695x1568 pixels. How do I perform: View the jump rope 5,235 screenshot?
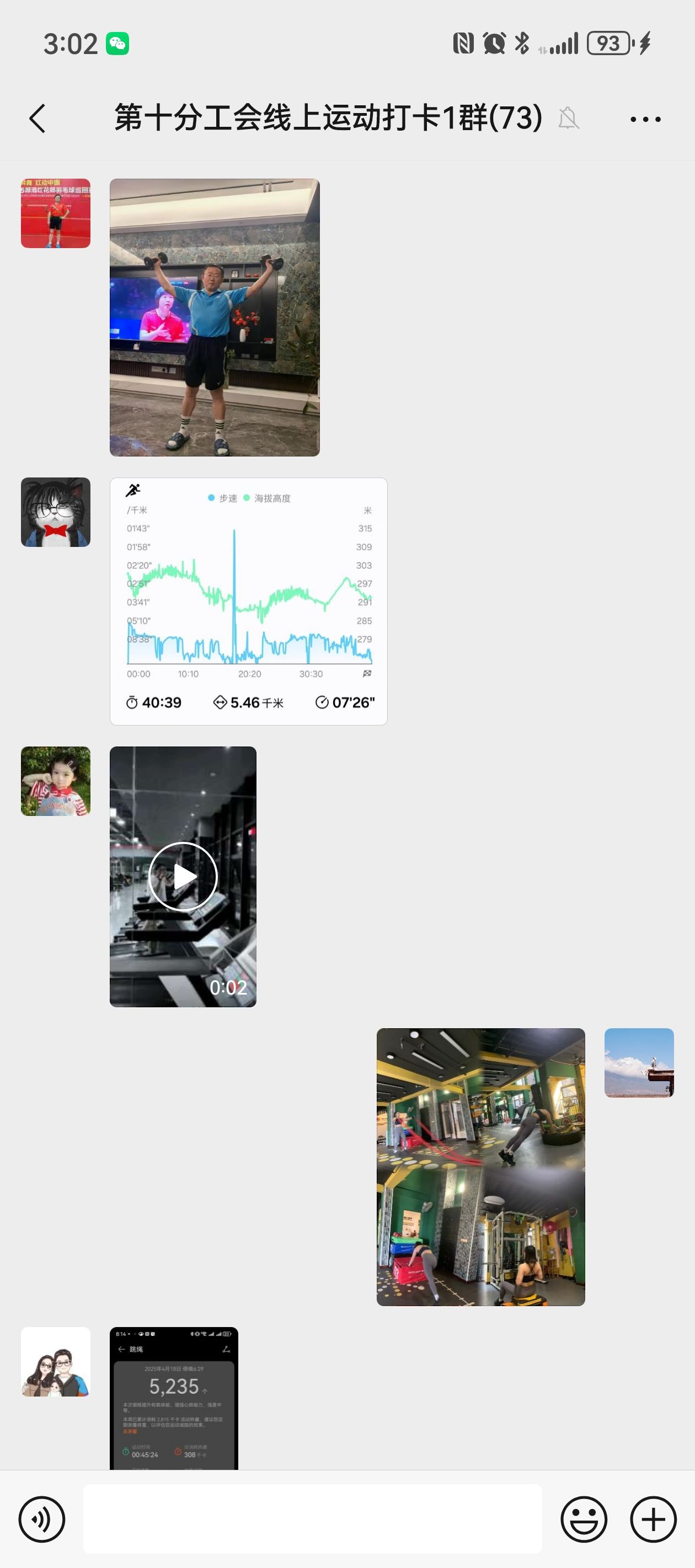point(174,1398)
